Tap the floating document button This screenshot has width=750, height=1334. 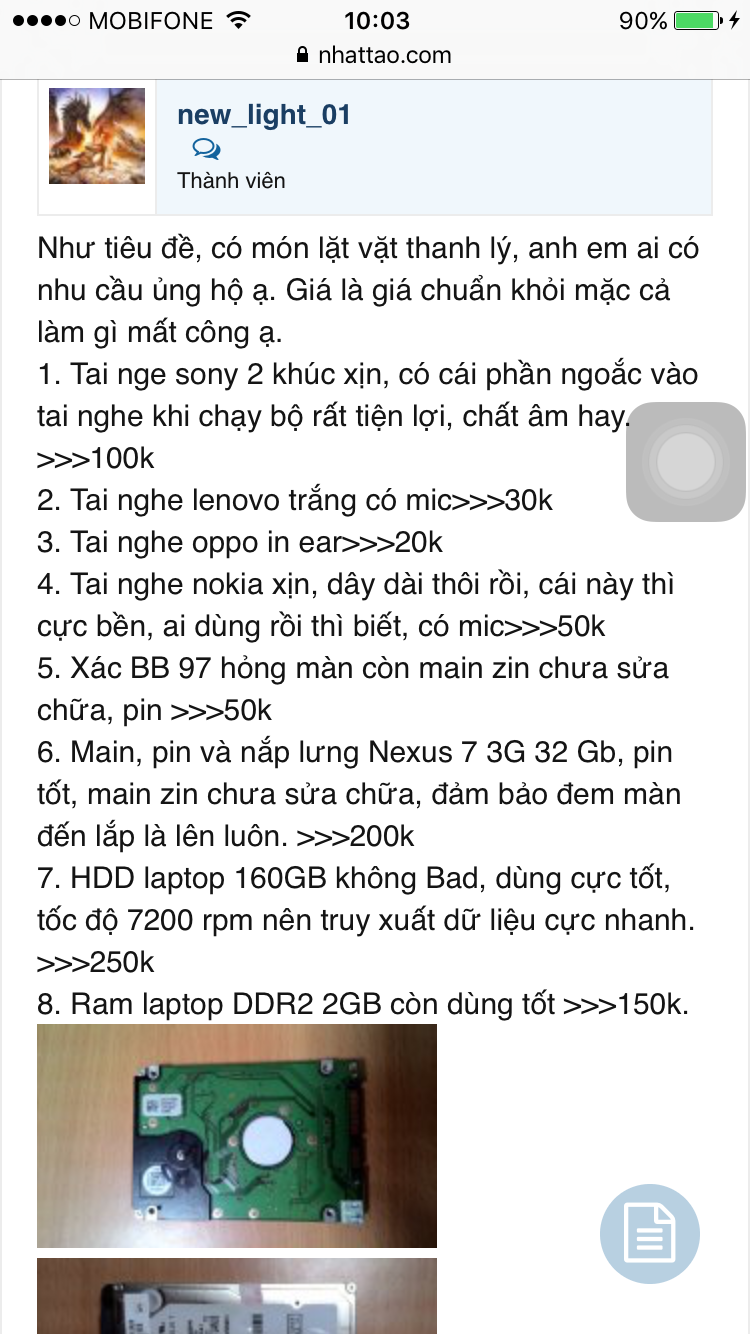tap(650, 1234)
